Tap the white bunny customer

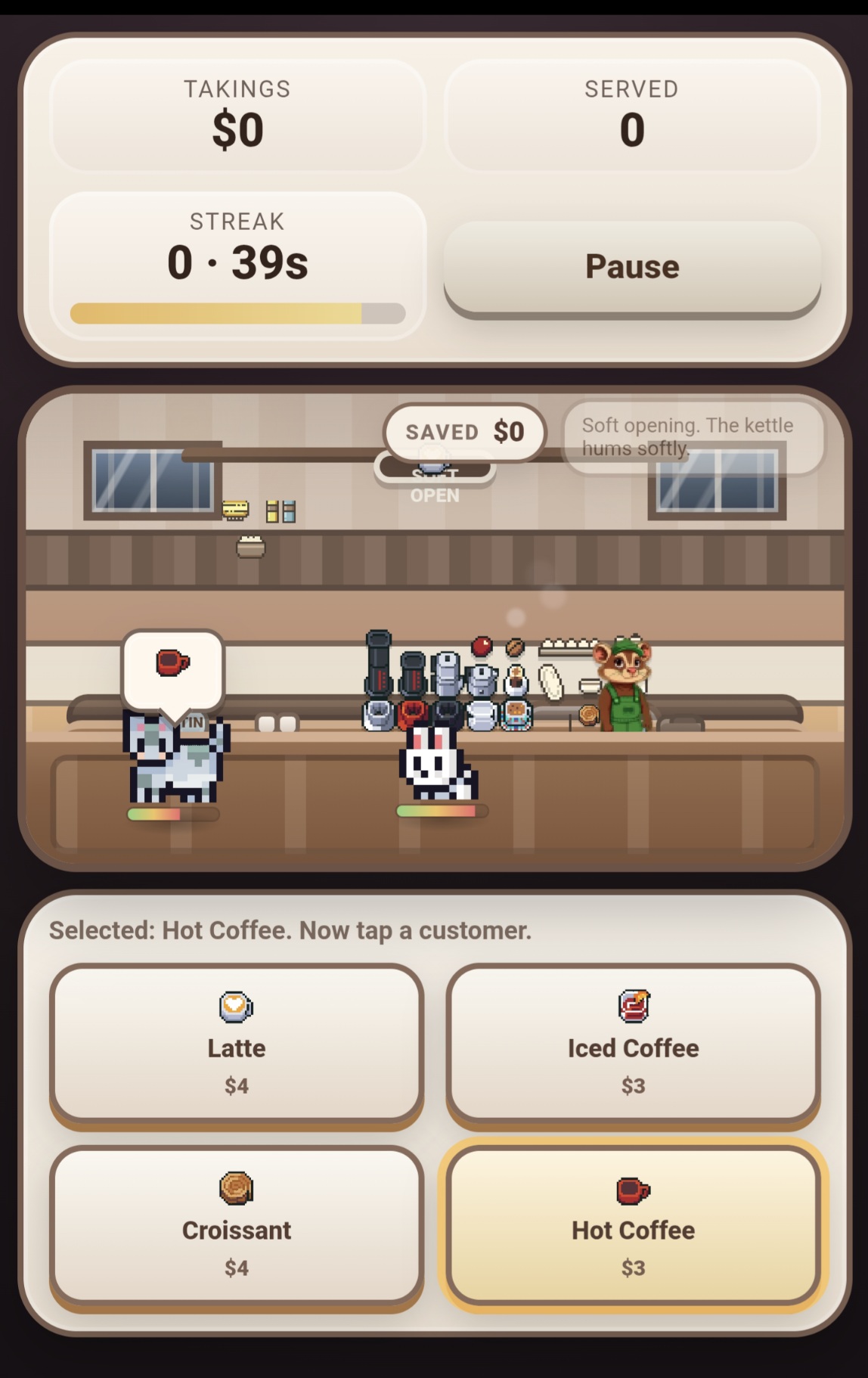[436, 762]
